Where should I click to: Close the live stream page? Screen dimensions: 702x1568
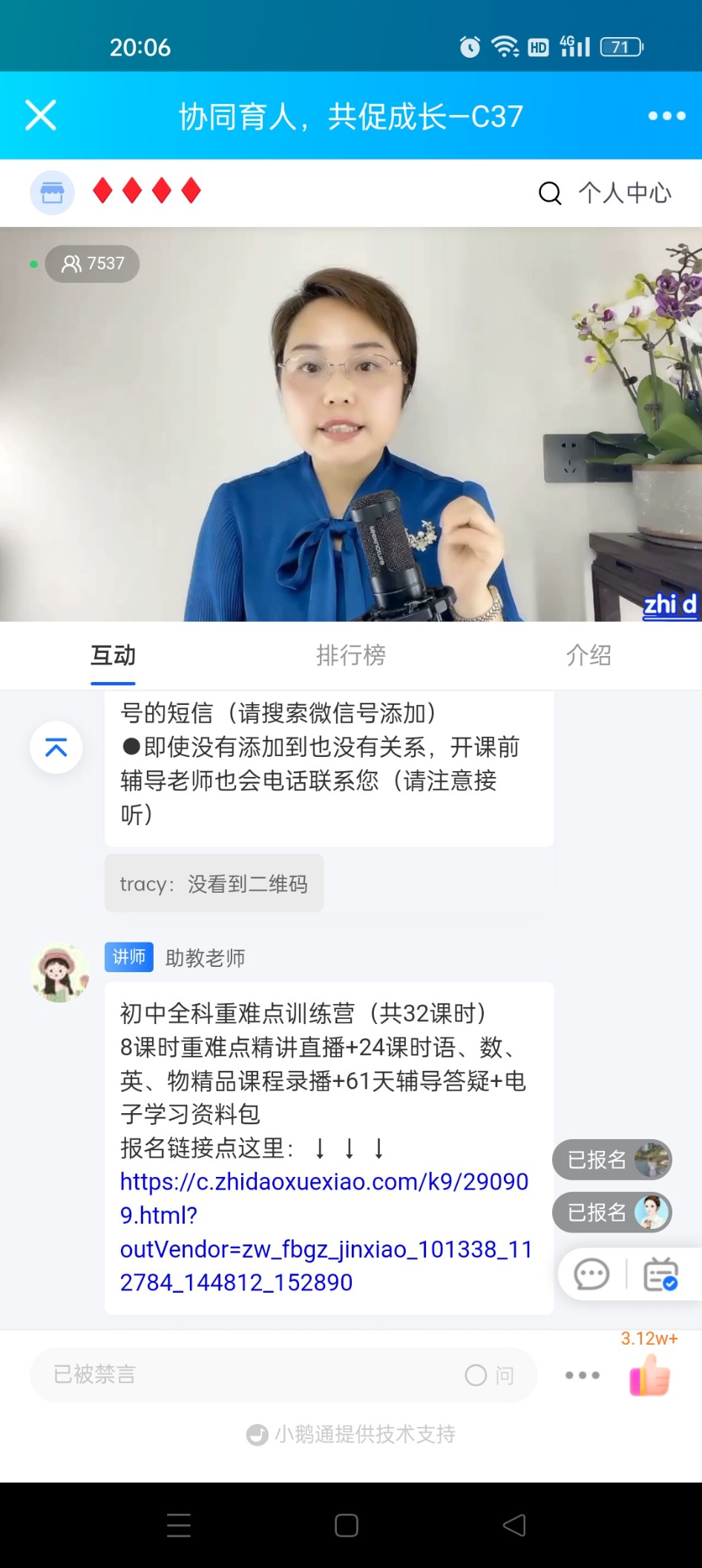point(41,116)
